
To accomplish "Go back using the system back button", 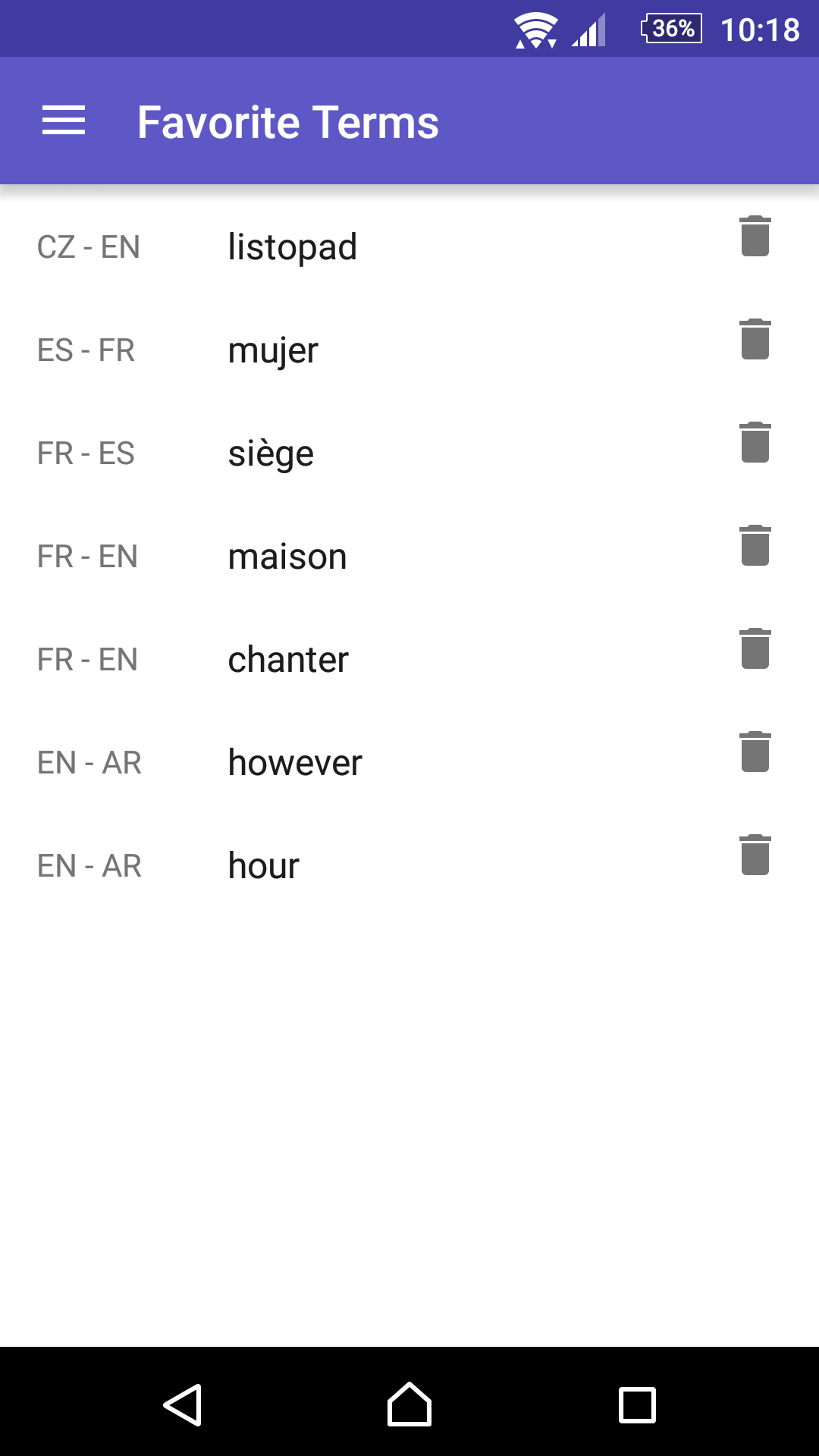I will coord(183,1404).
